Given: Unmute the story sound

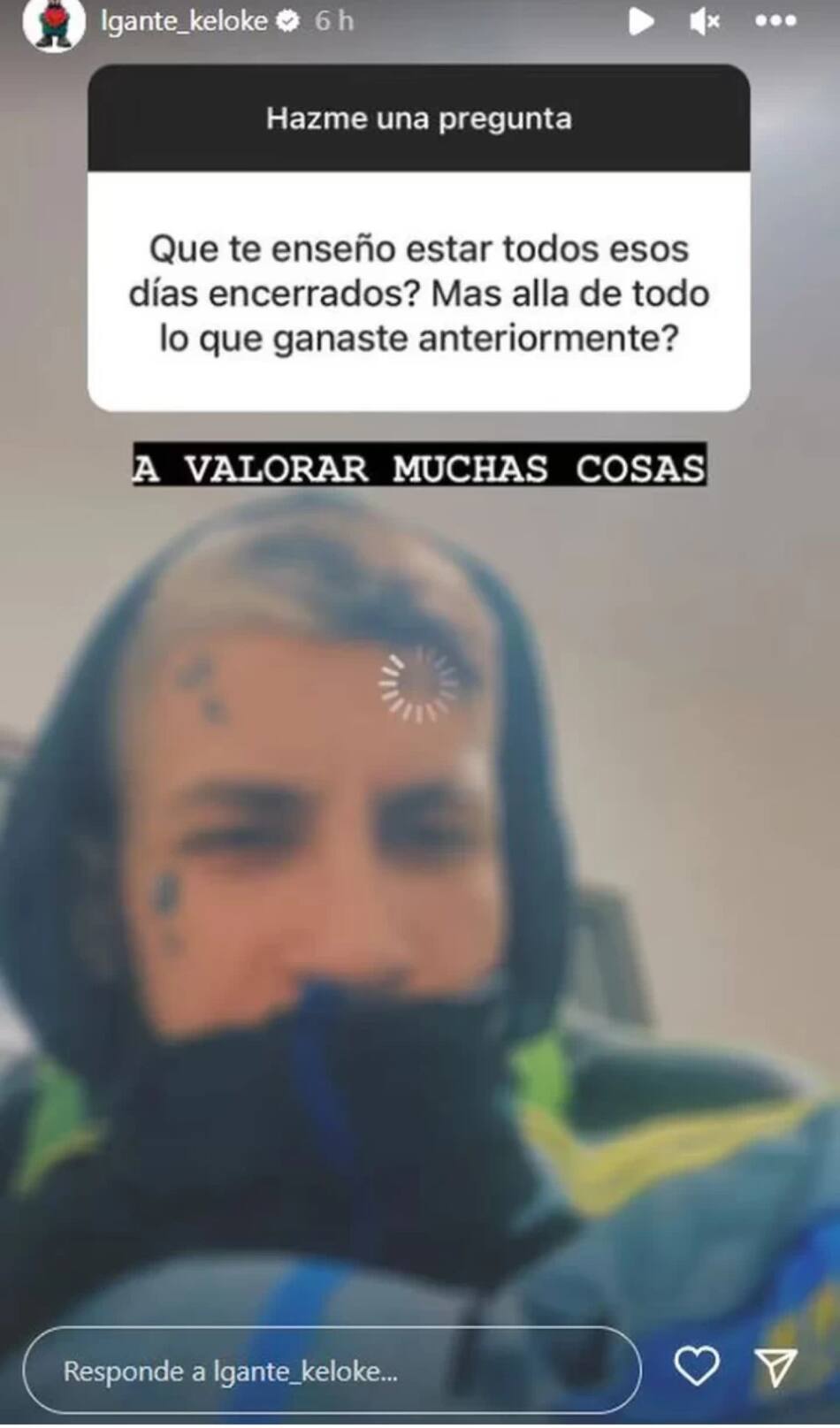Looking at the screenshot, I should click(x=704, y=21).
